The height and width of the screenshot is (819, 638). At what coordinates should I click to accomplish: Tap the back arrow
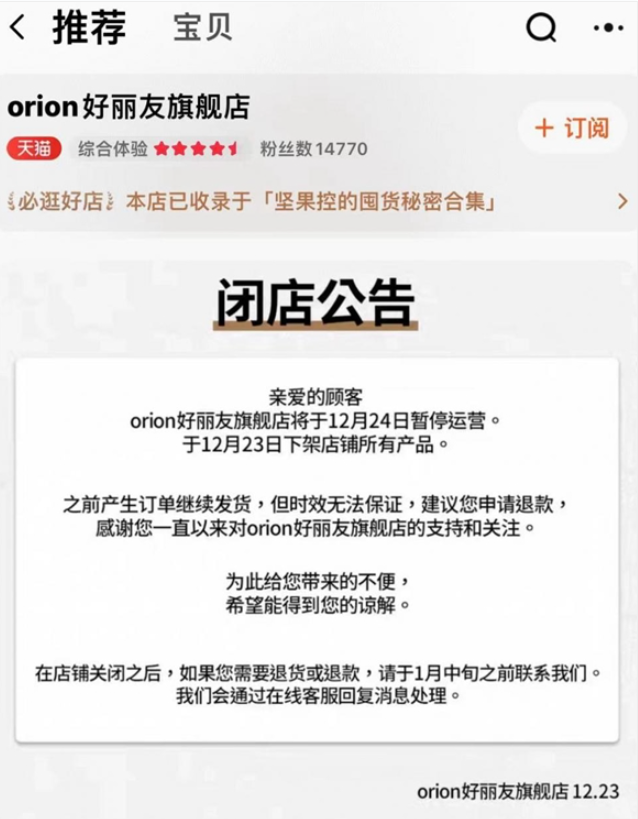click(x=20, y=29)
